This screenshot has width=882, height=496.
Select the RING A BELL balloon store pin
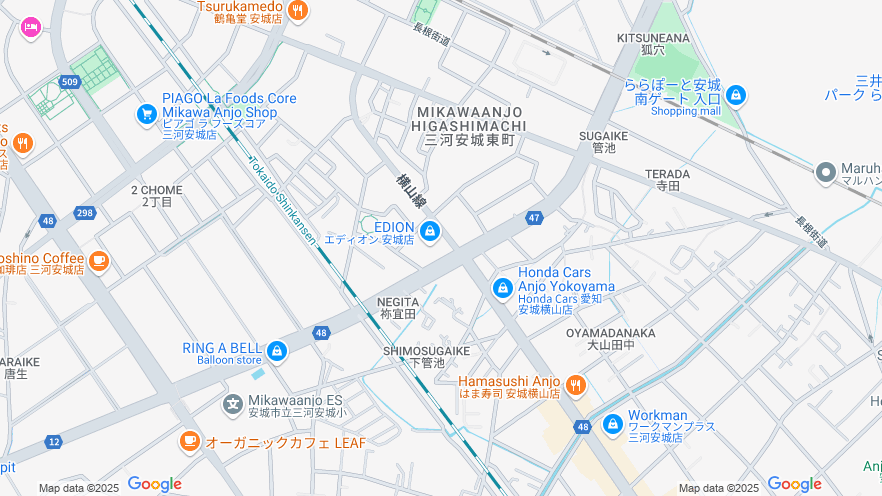pos(277,352)
